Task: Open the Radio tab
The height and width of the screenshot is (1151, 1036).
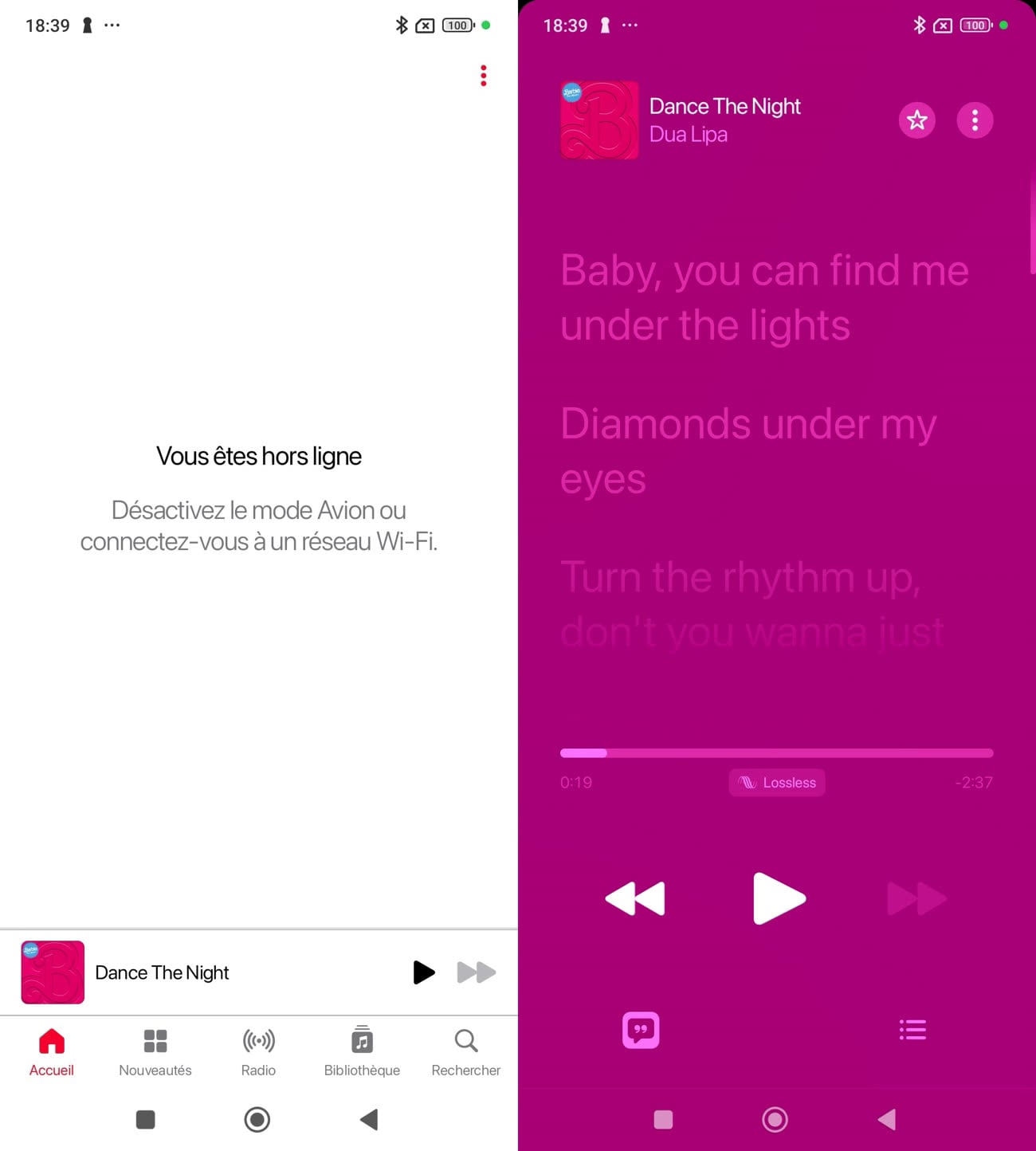Action: [x=258, y=1052]
